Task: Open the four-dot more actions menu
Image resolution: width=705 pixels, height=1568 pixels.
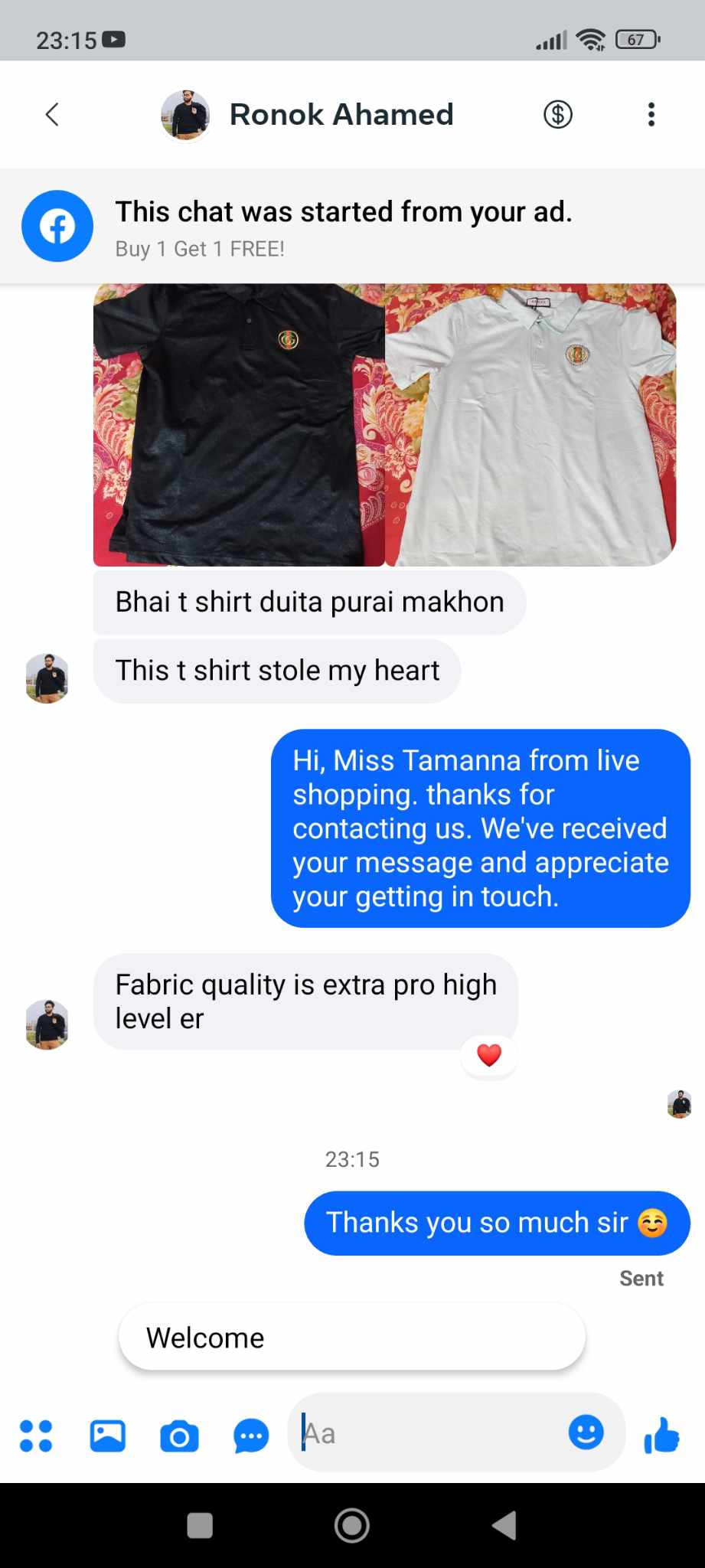Action: pyautogui.click(x=36, y=1436)
